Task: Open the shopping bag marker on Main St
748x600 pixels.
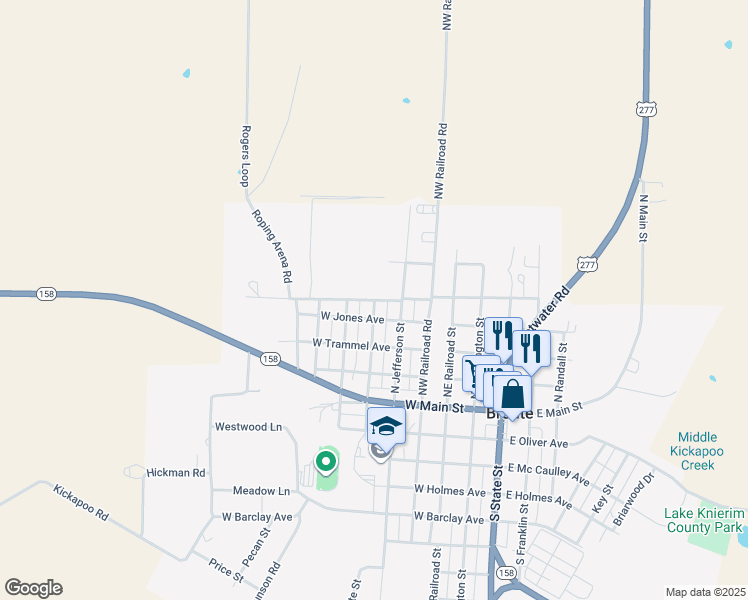Action: pyautogui.click(x=512, y=394)
